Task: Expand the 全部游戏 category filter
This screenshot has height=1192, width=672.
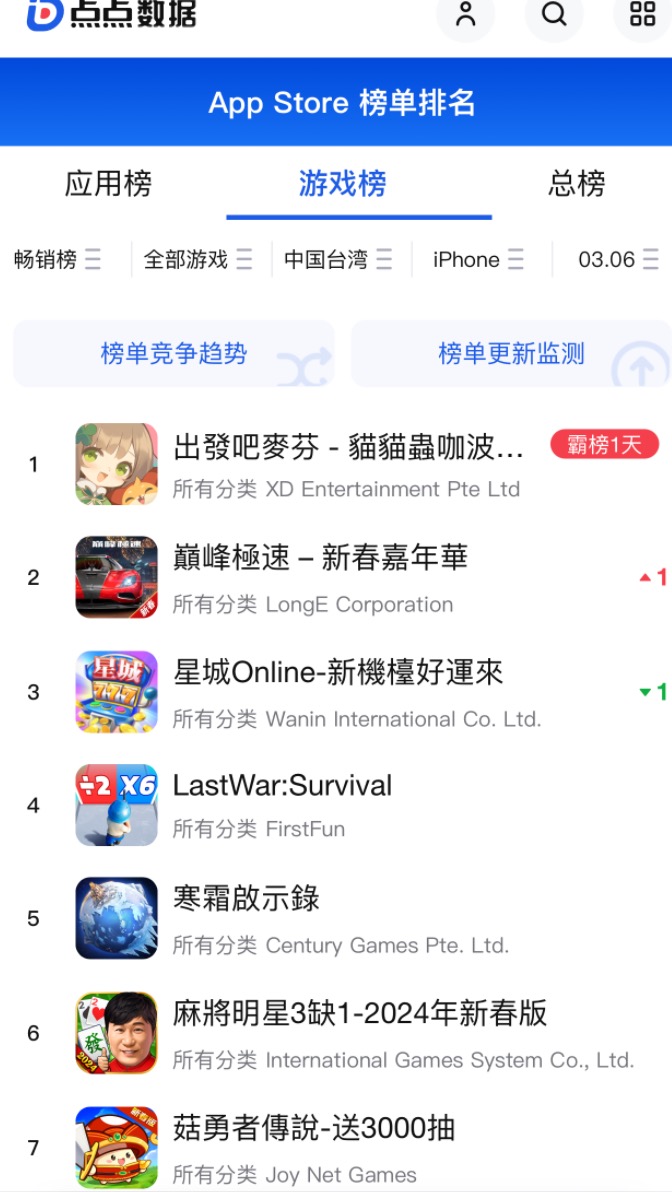Action: [198, 260]
